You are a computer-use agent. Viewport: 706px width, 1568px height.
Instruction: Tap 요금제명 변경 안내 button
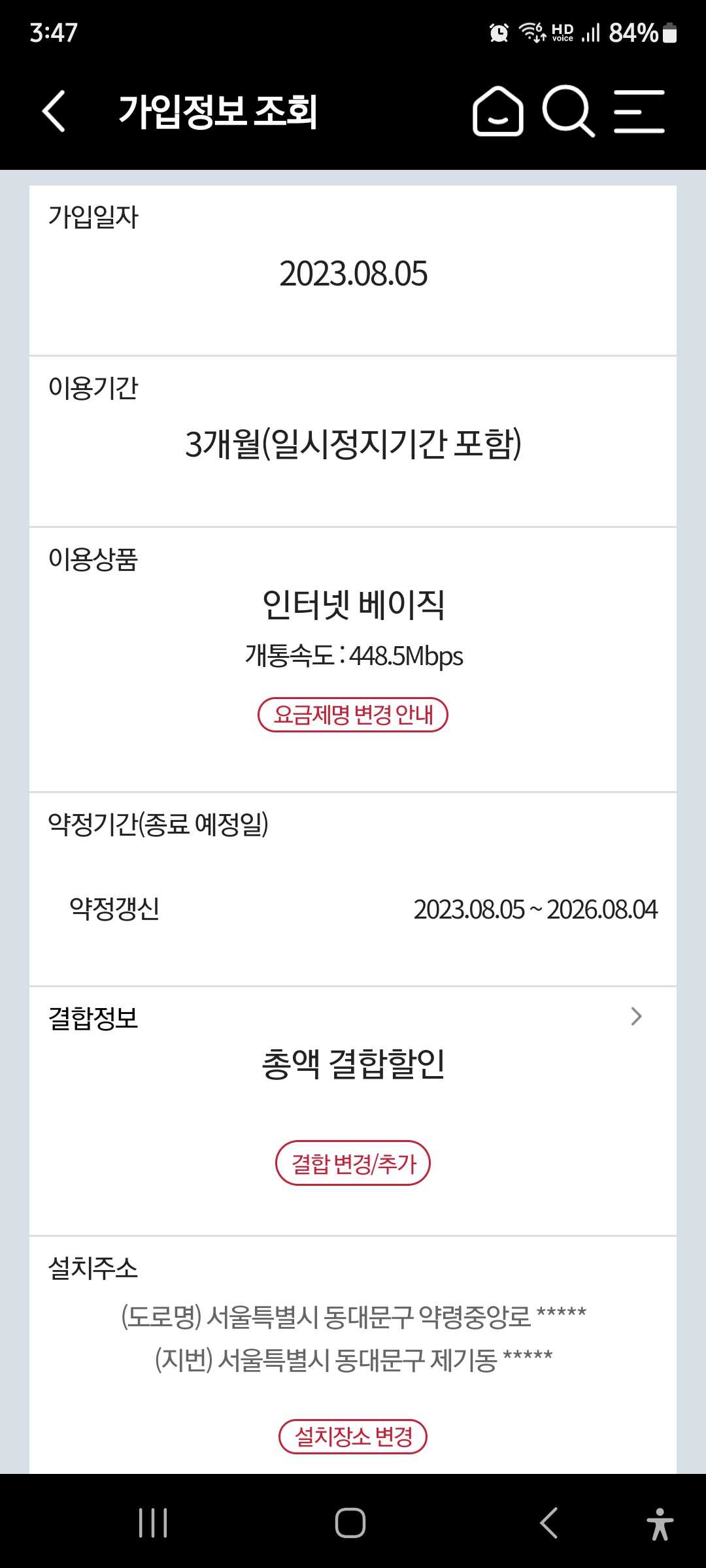[353, 715]
